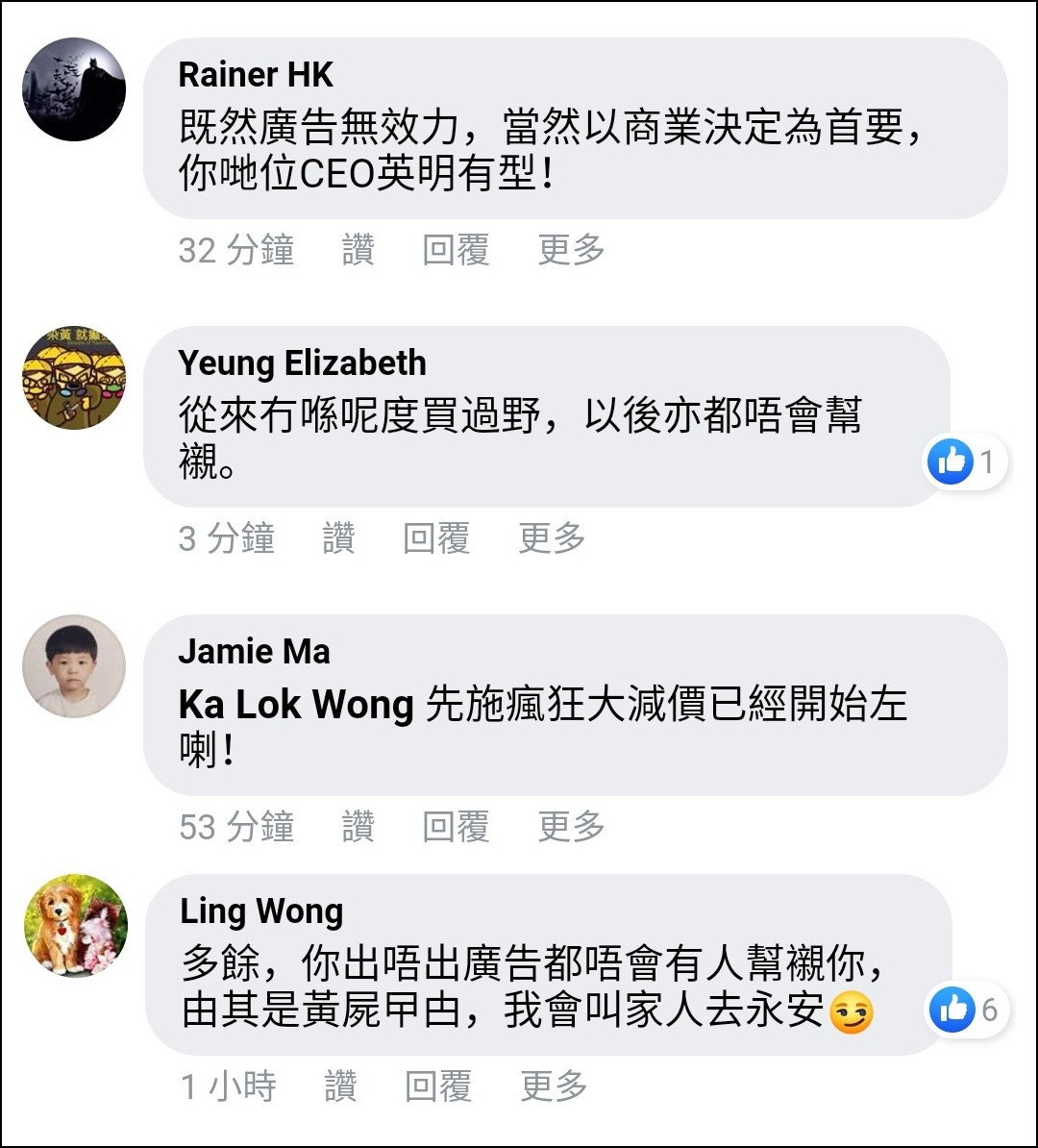Open more options on Rainer HK's comment
Viewport: 1038px width, 1148px height.
[x=571, y=250]
